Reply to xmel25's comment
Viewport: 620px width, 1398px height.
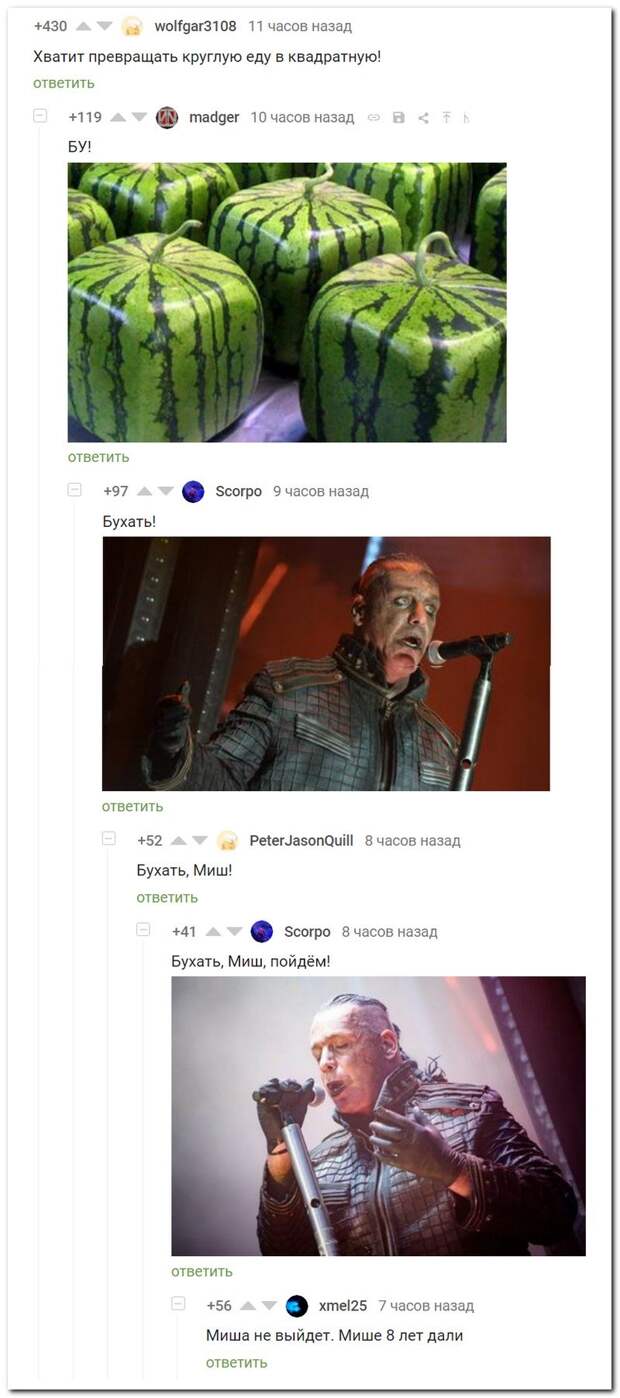[x=236, y=1362]
